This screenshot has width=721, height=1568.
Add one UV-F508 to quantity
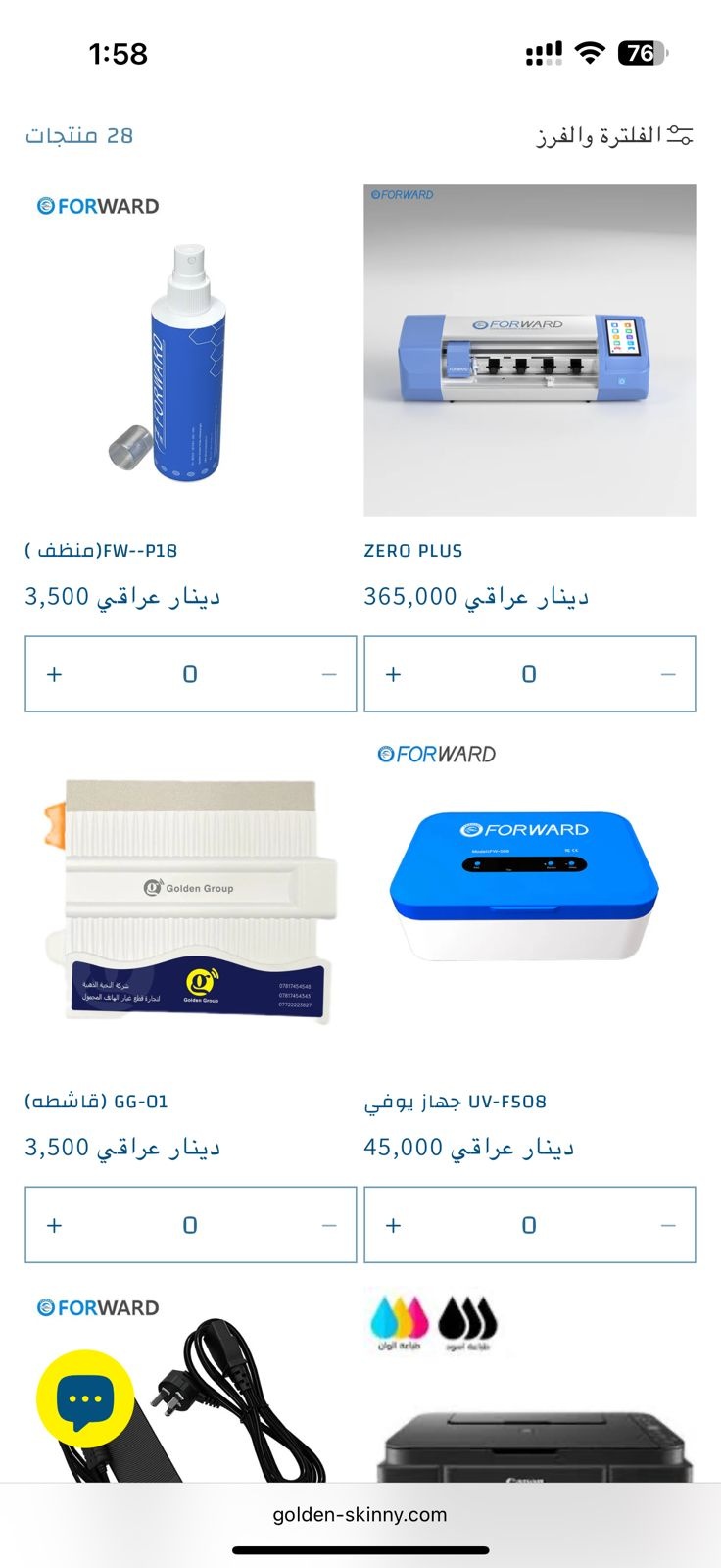[394, 1225]
